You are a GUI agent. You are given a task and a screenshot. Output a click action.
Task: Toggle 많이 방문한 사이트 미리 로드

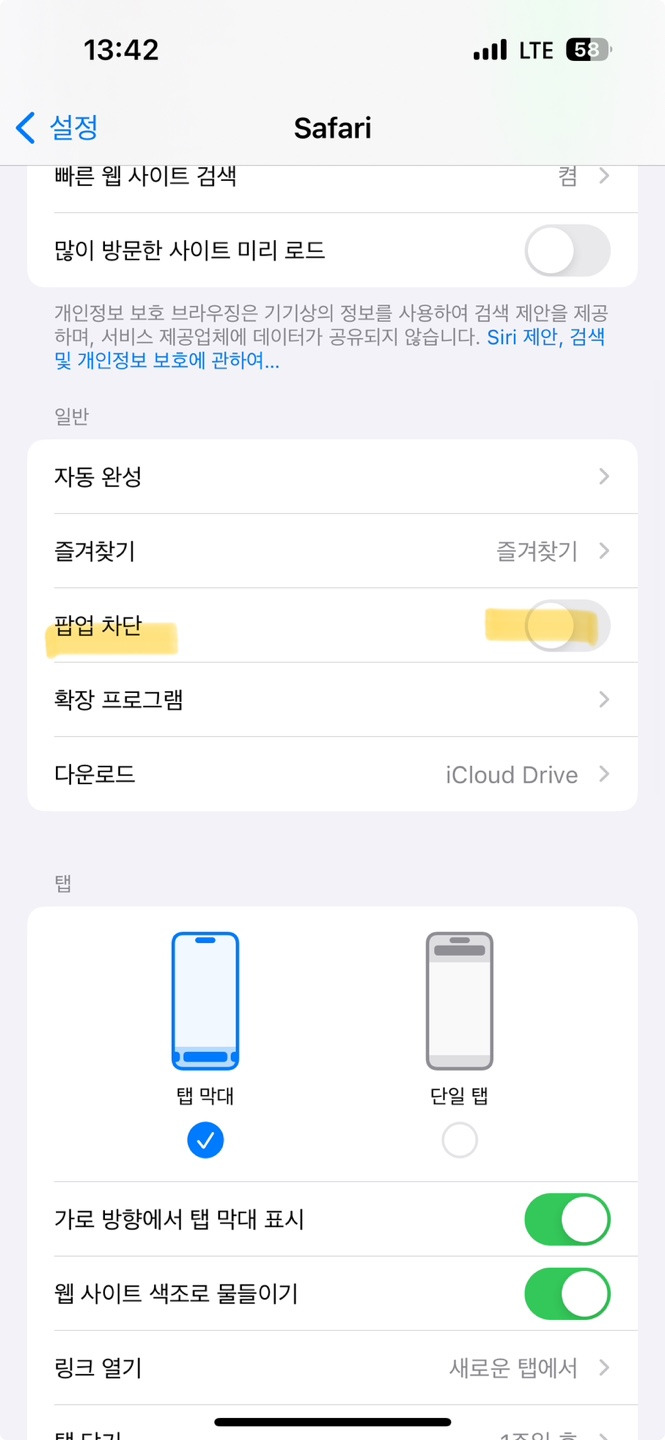567,250
